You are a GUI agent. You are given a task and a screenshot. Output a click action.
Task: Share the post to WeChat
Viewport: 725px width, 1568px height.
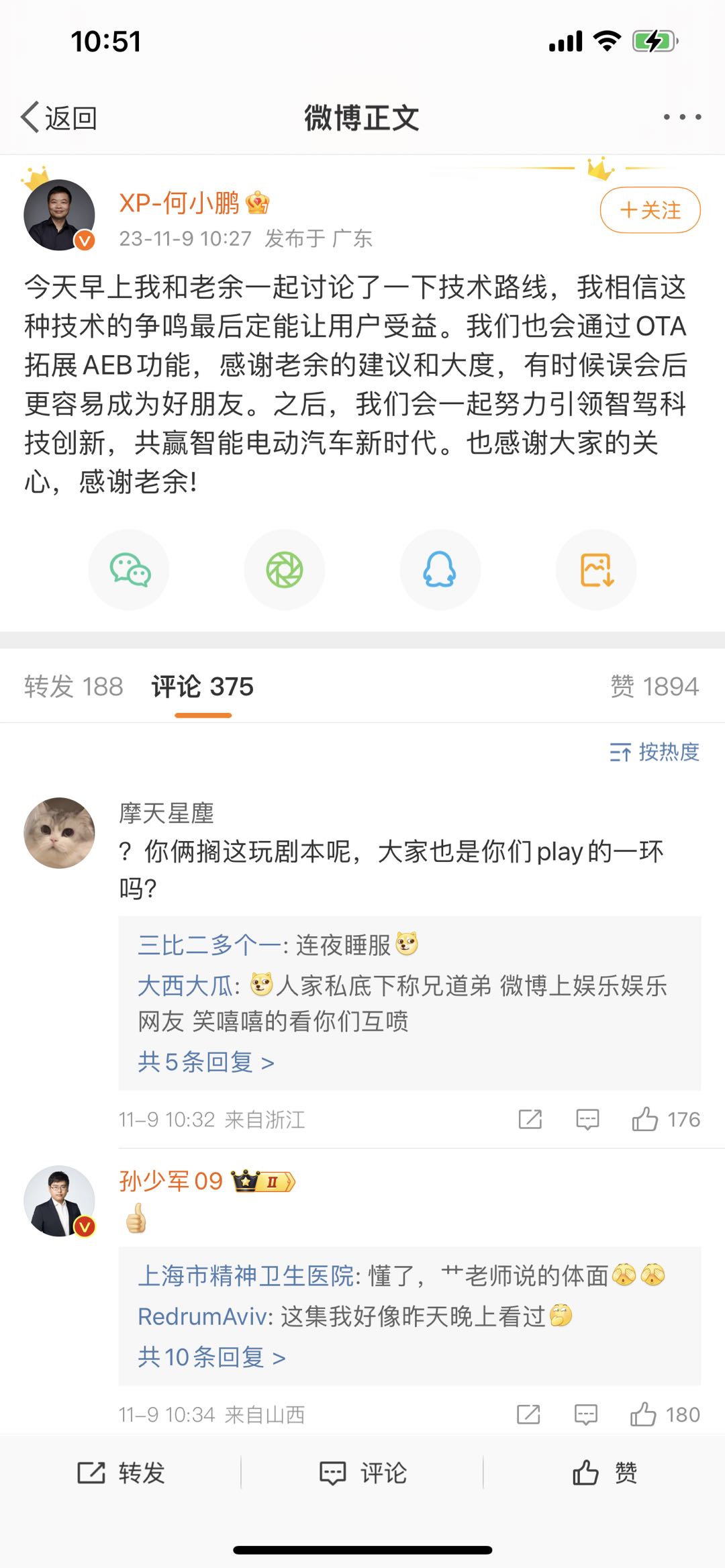[x=129, y=570]
